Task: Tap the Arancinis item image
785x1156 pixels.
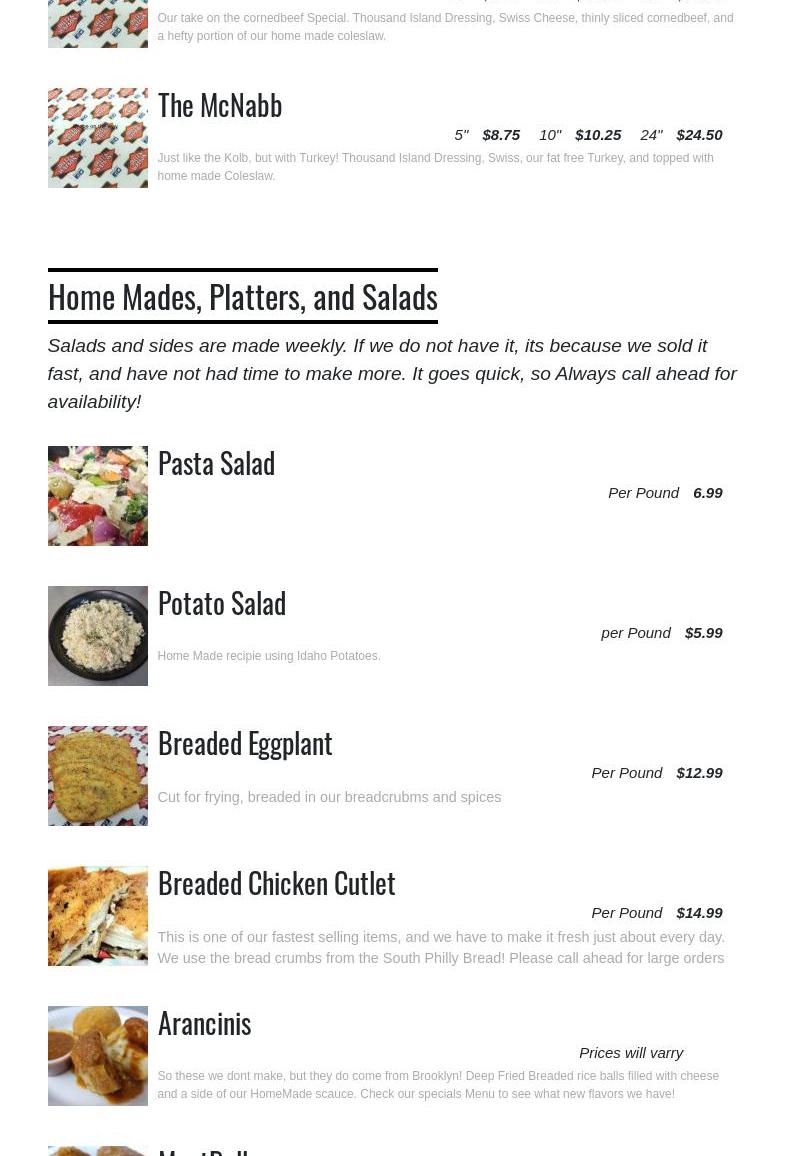Action: tap(97, 1056)
